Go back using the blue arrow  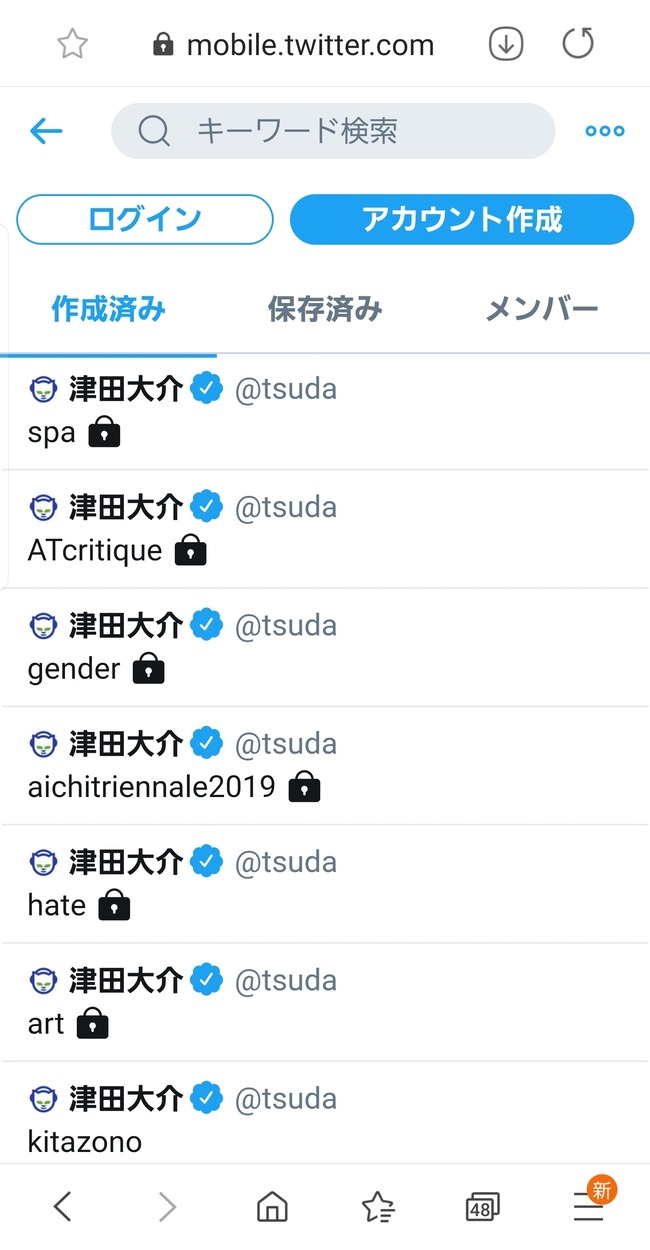[46, 131]
